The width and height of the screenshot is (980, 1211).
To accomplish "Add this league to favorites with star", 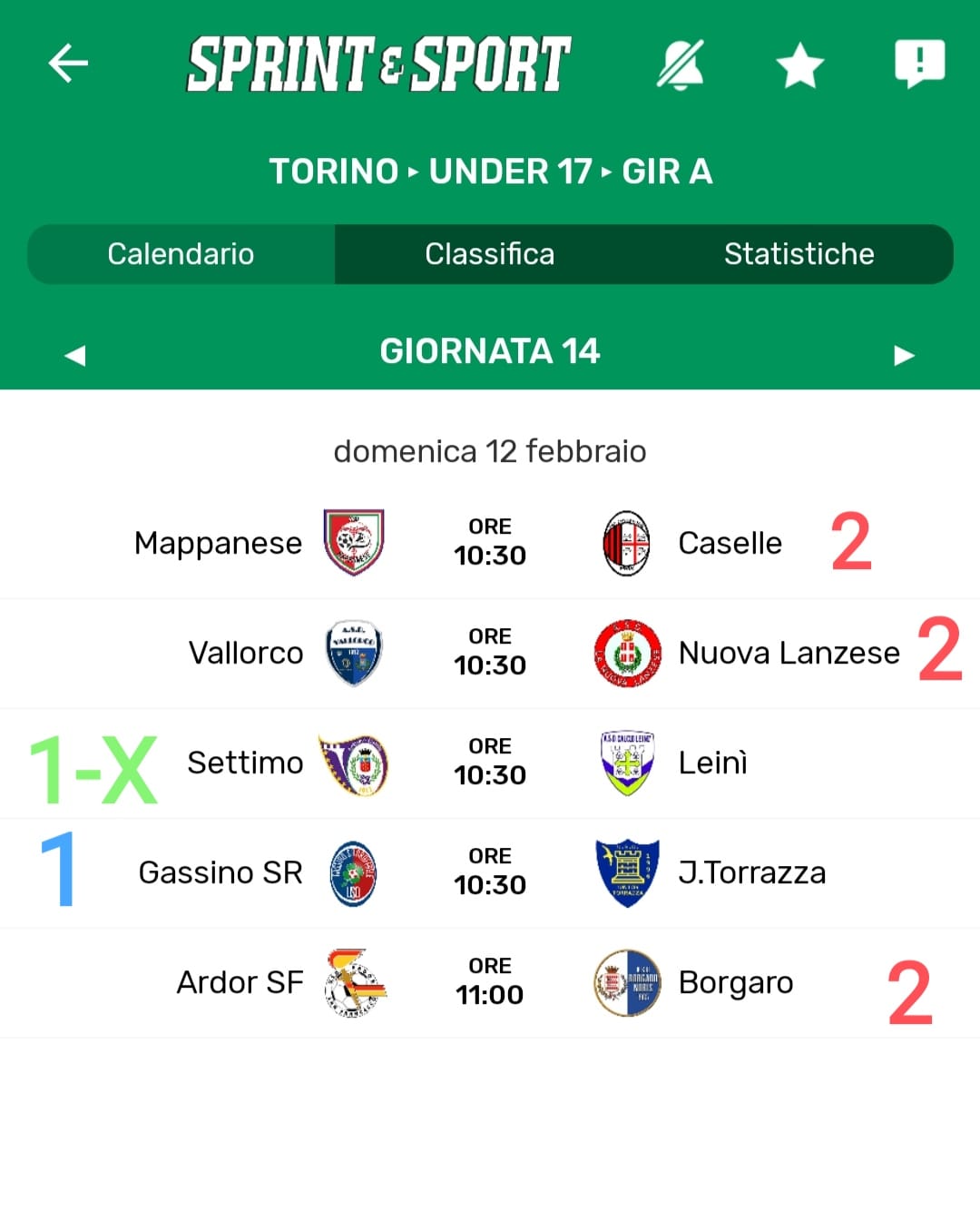I will coord(799,65).
